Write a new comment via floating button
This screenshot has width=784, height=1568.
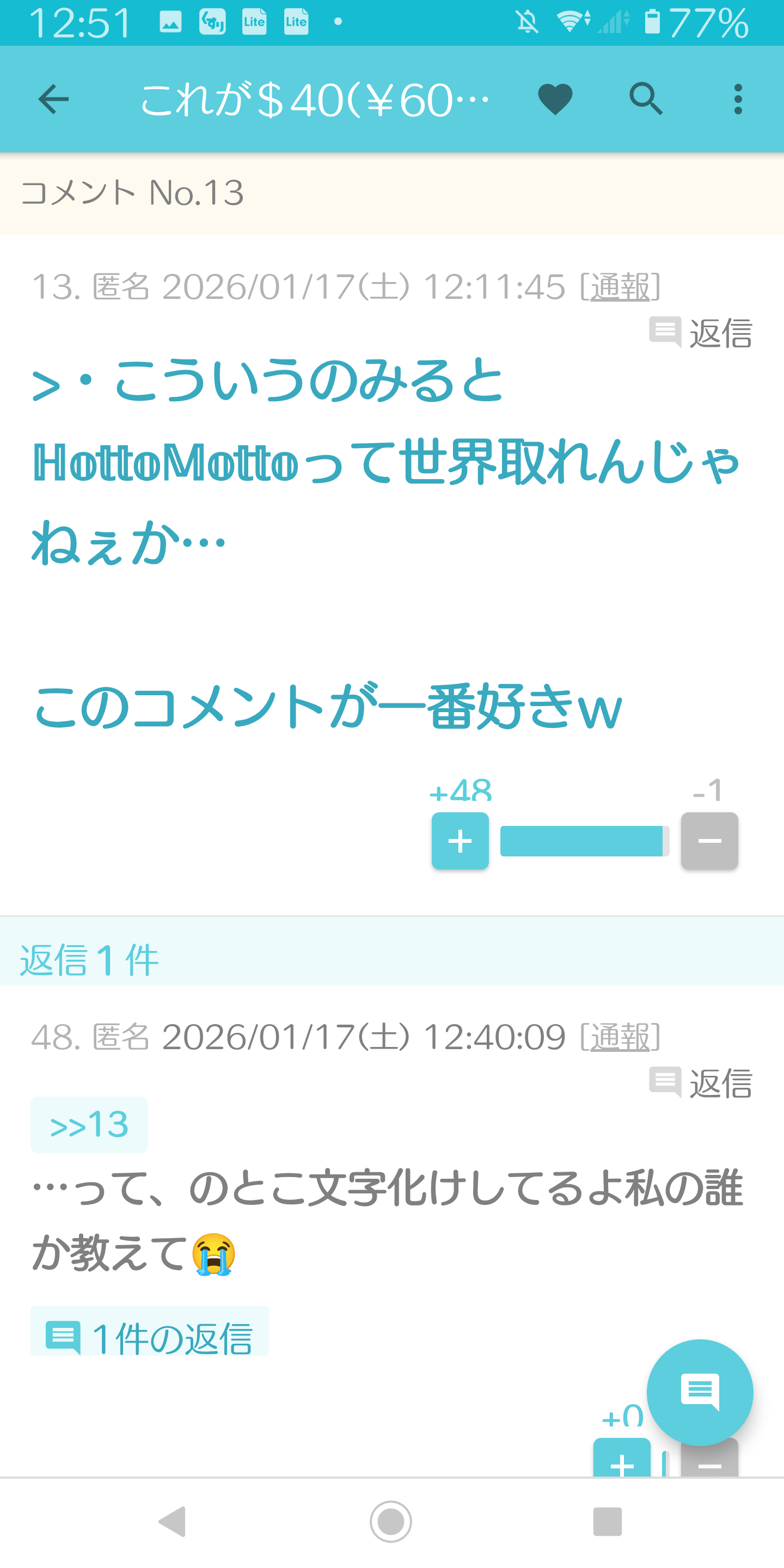tap(700, 1392)
